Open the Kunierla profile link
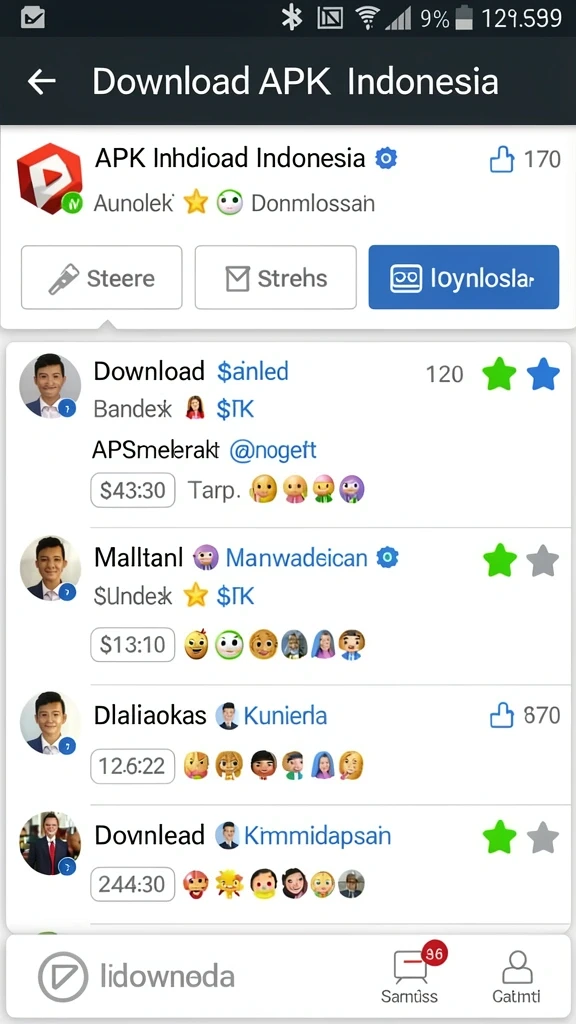The height and width of the screenshot is (1024, 576). (285, 716)
